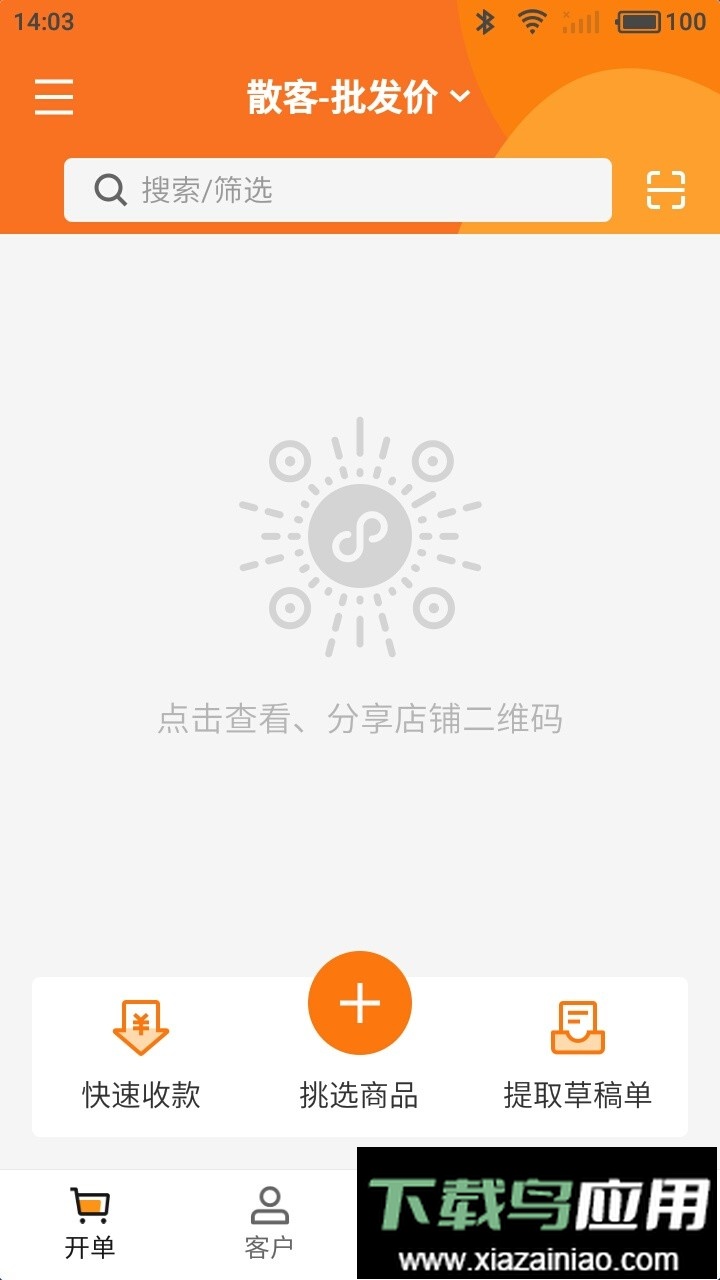Viewport: 720px width, 1280px height.
Task: Tap the battery indicator in status bar
Action: 640,20
